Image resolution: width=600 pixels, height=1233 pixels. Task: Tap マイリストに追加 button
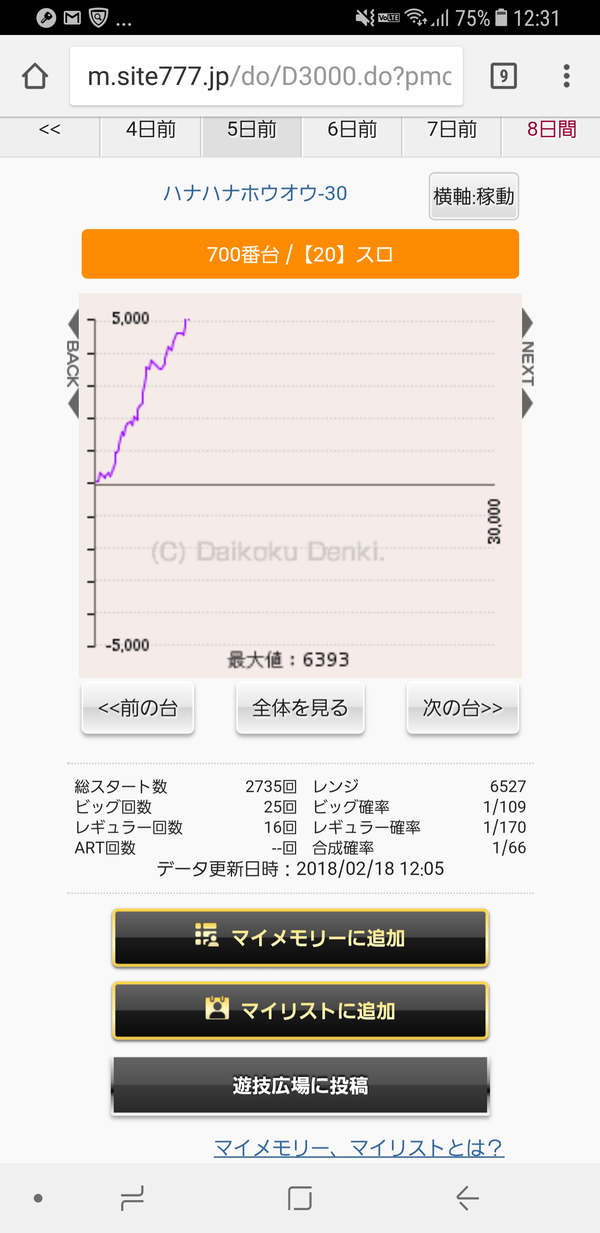click(300, 1011)
